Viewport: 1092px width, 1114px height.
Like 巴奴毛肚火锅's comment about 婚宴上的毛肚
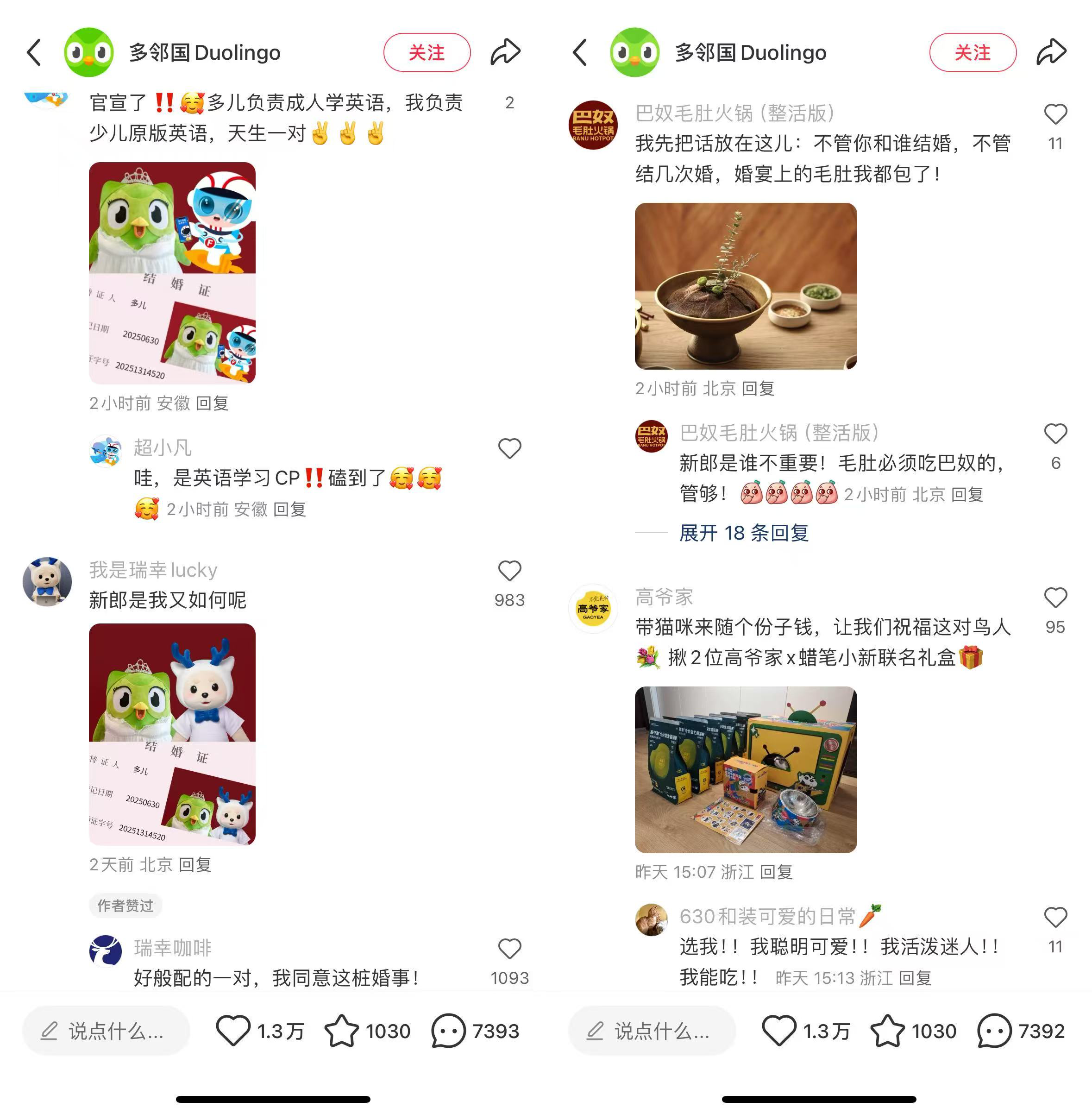pyautogui.click(x=1055, y=114)
